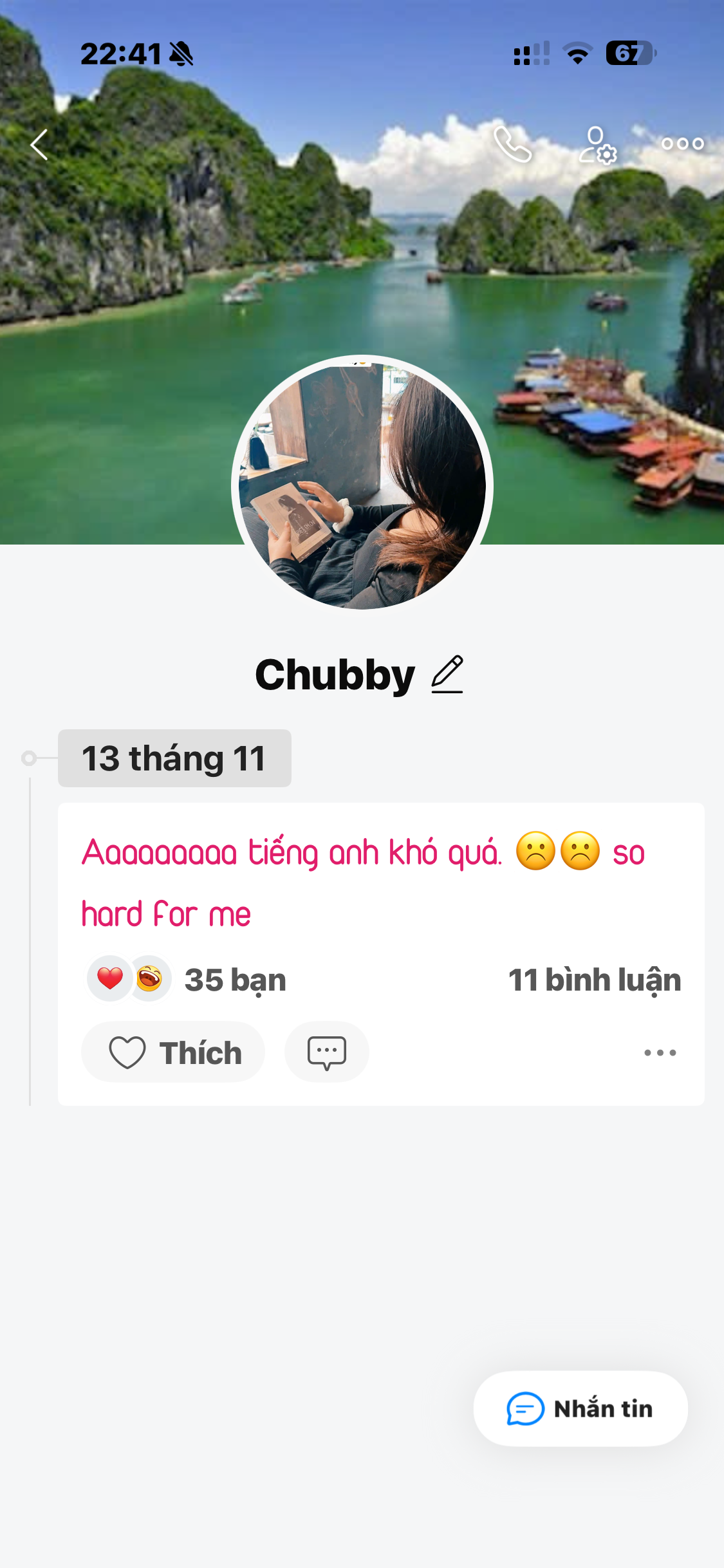Like the post with Thích button

[174, 1052]
